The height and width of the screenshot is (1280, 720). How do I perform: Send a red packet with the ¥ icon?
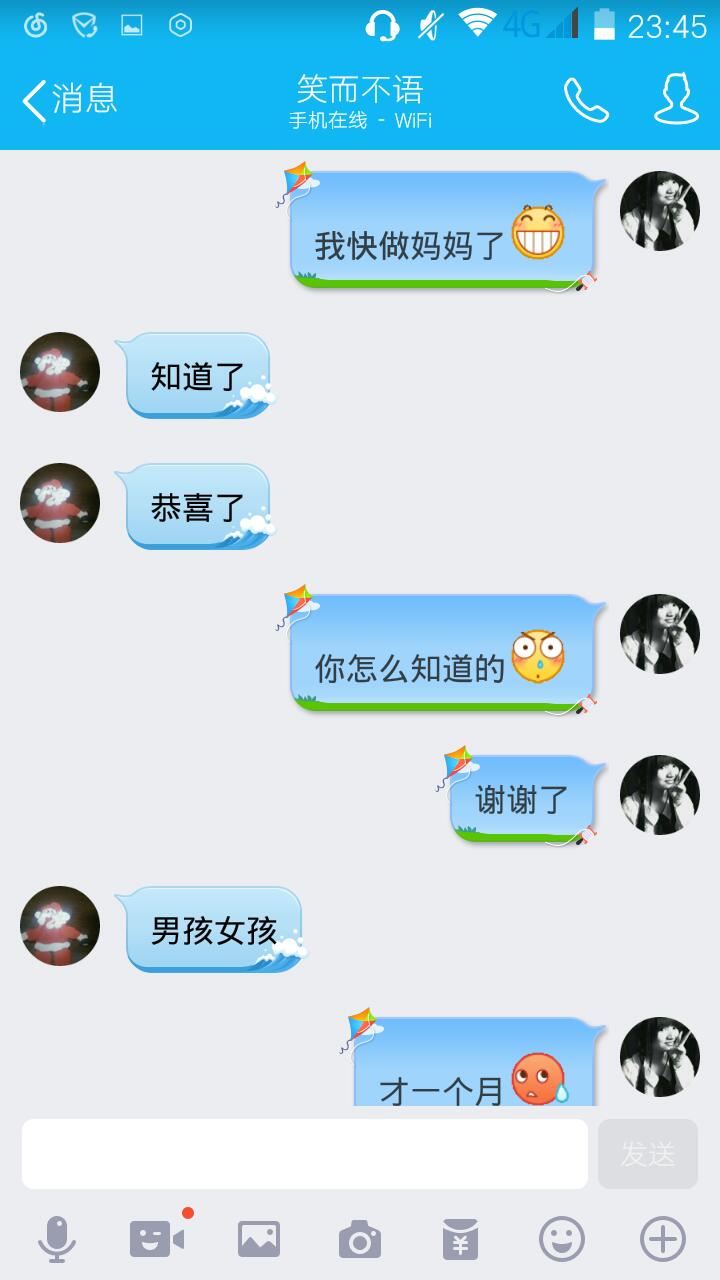coord(461,1240)
